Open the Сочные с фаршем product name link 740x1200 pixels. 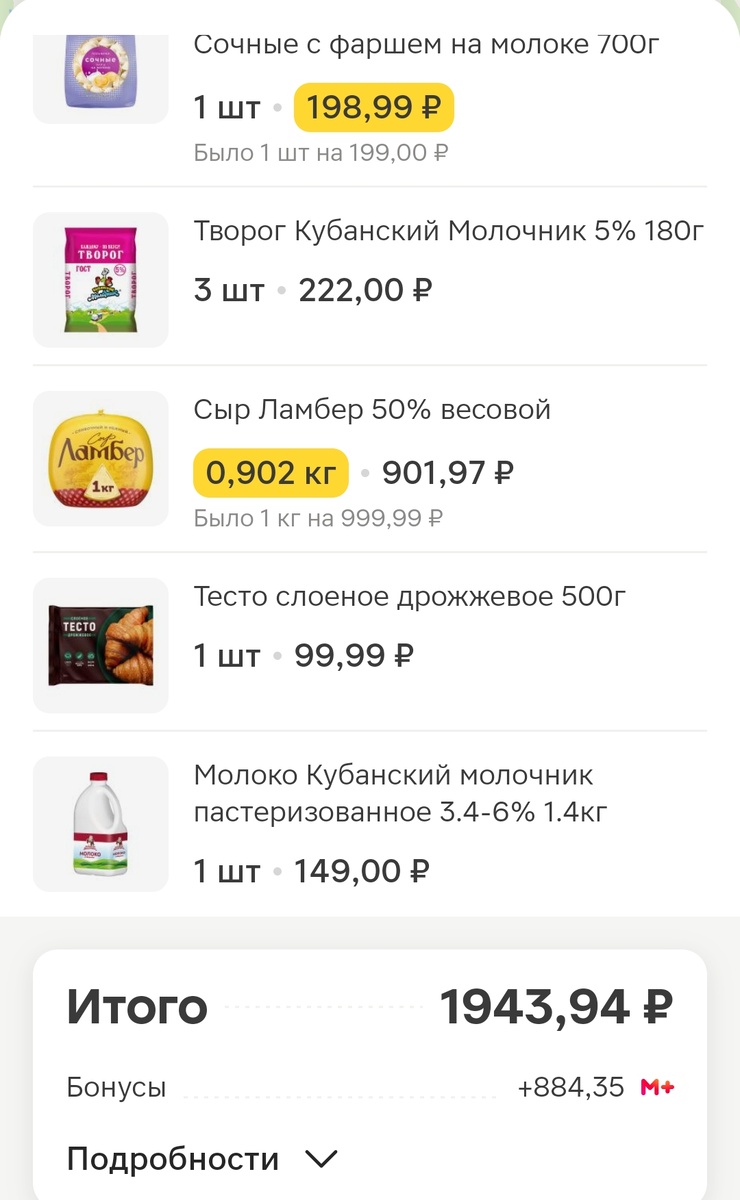tap(420, 44)
